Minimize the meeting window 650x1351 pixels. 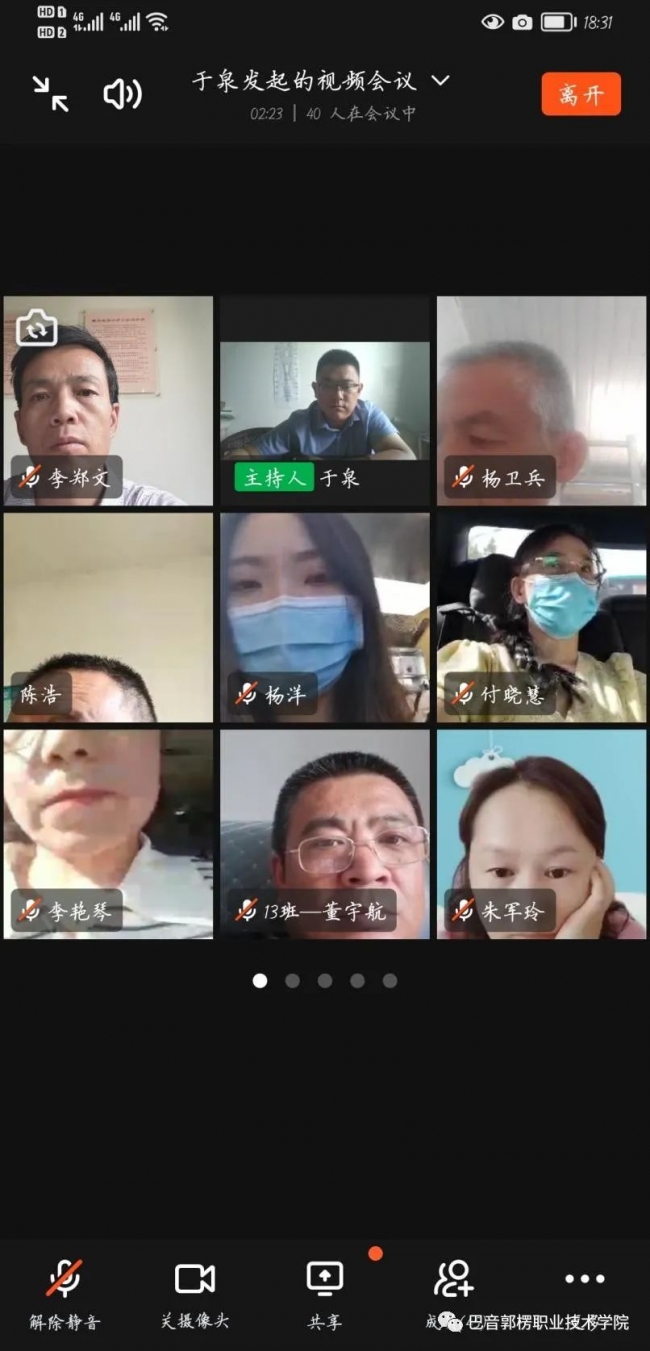click(49, 94)
